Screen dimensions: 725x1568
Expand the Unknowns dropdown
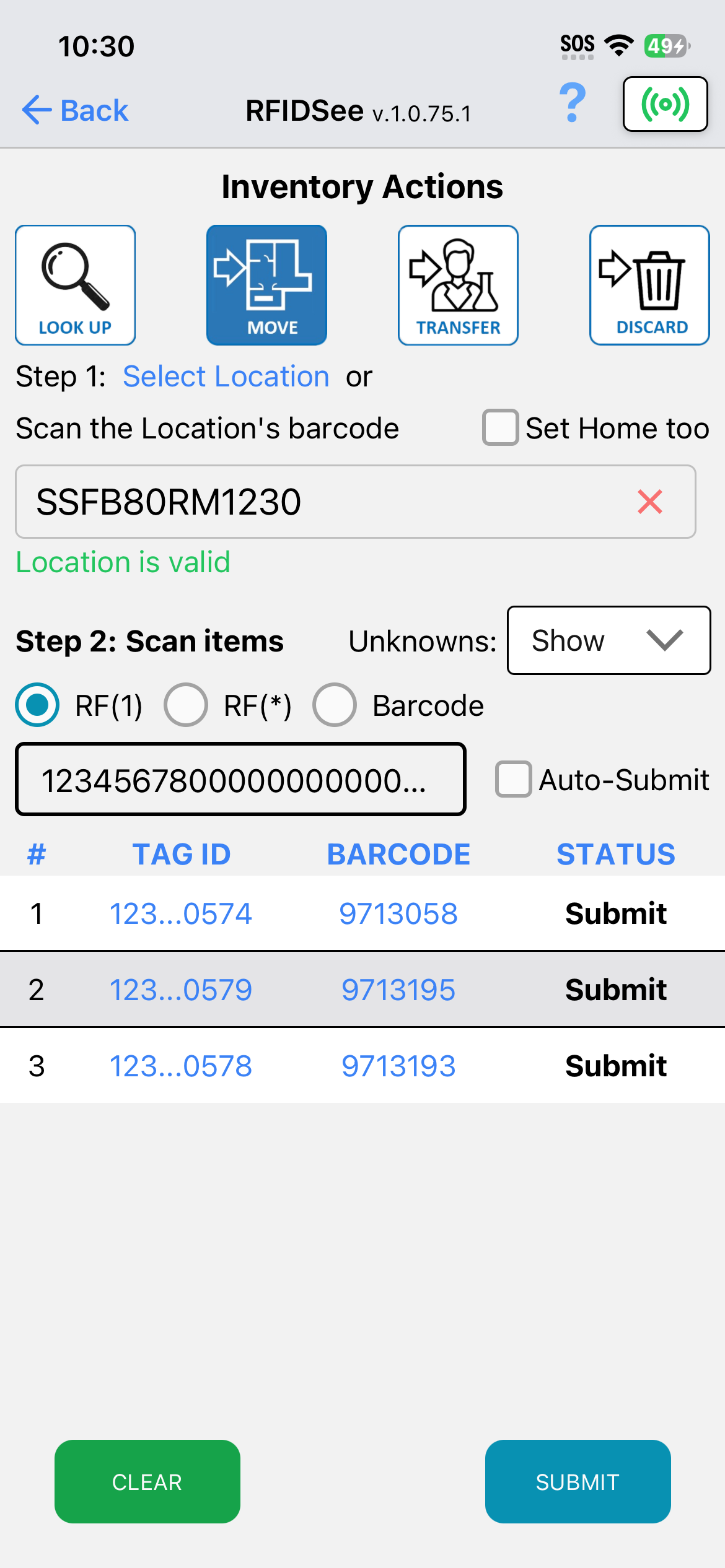click(609, 640)
